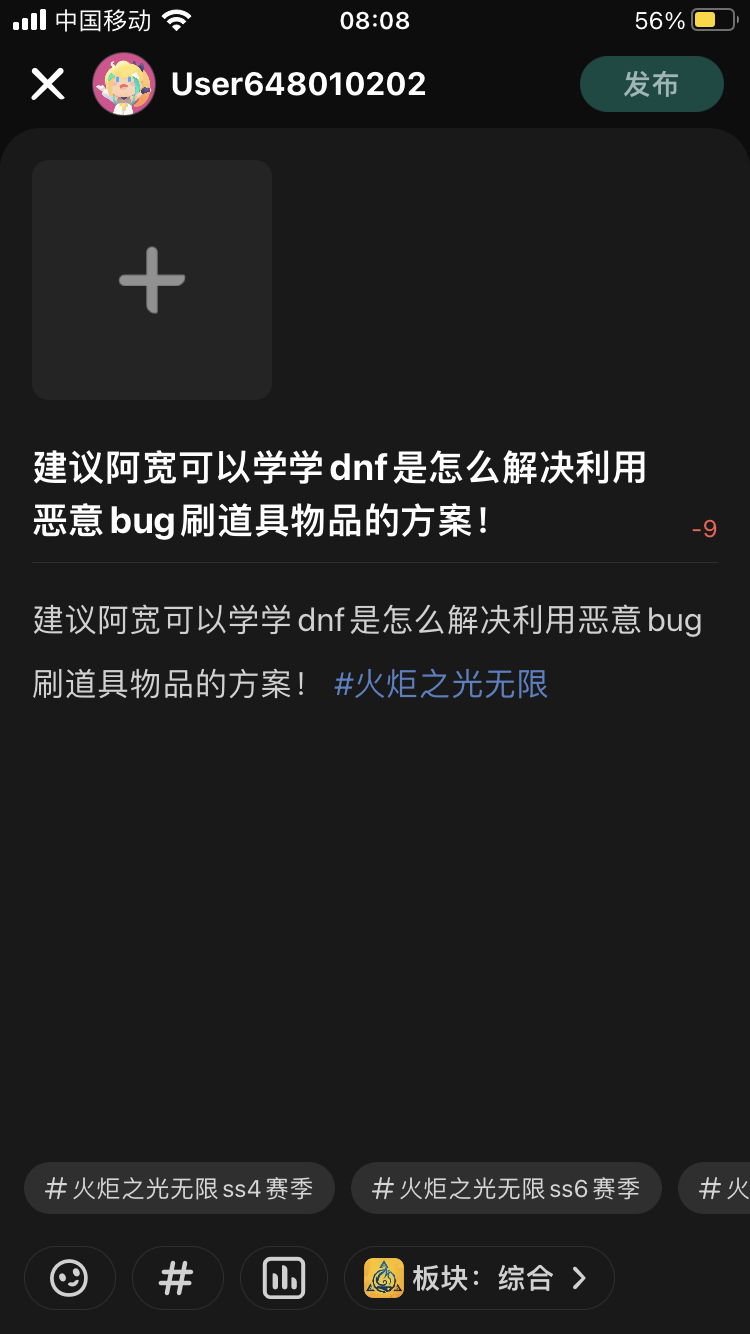Select the 火炬之光无限 ss6 赛季 tag chip

click(506, 1188)
